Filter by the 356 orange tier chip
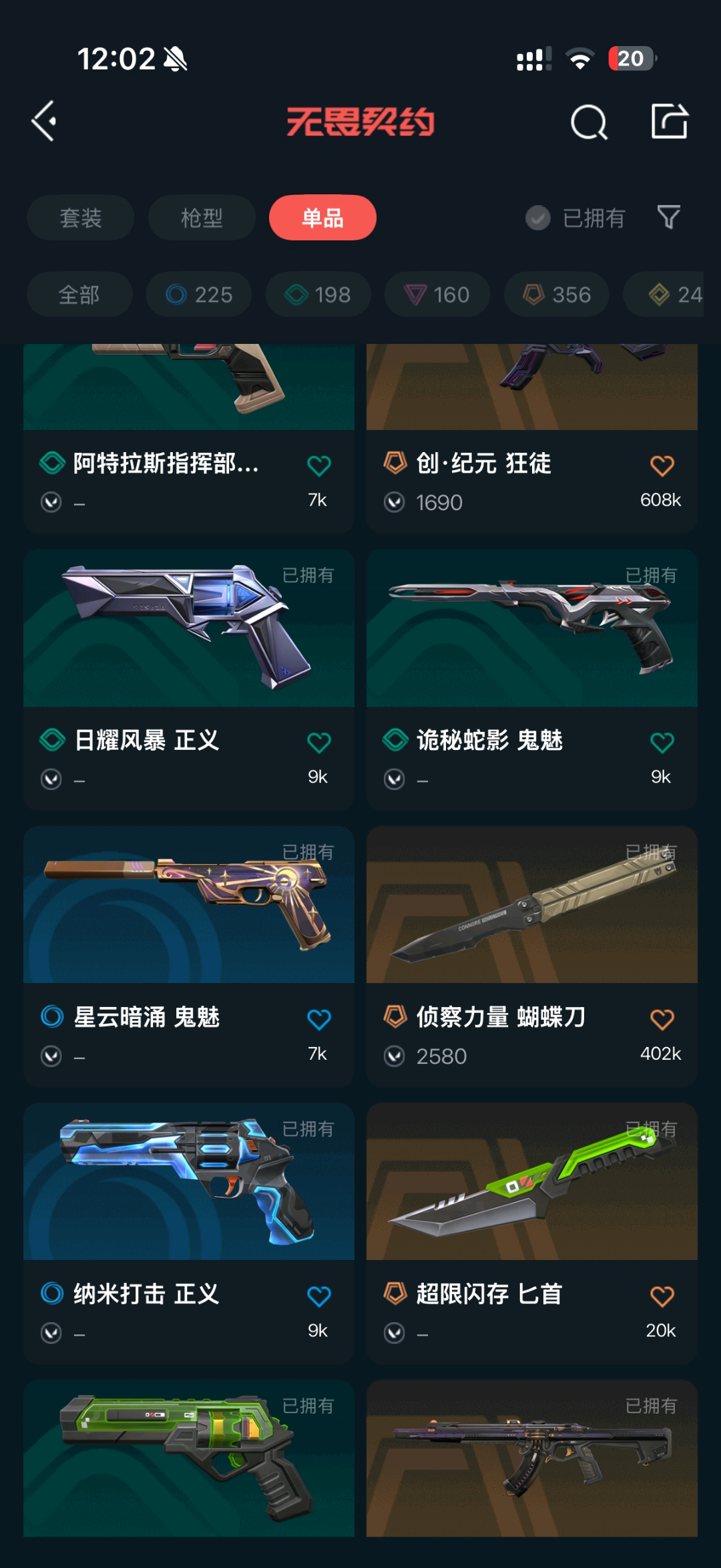721x1568 pixels. pyautogui.click(x=556, y=295)
